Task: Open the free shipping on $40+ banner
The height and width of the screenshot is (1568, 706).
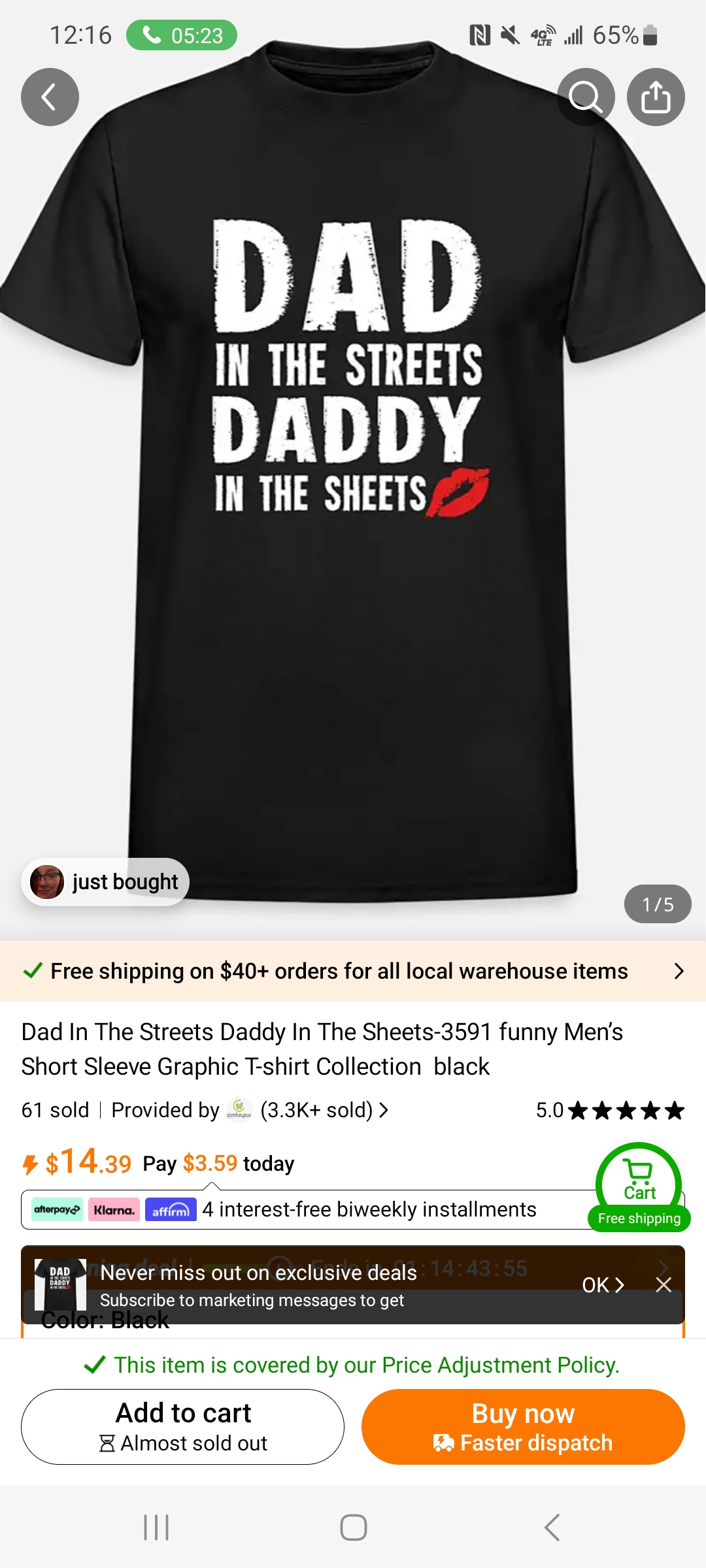Action: [353, 971]
